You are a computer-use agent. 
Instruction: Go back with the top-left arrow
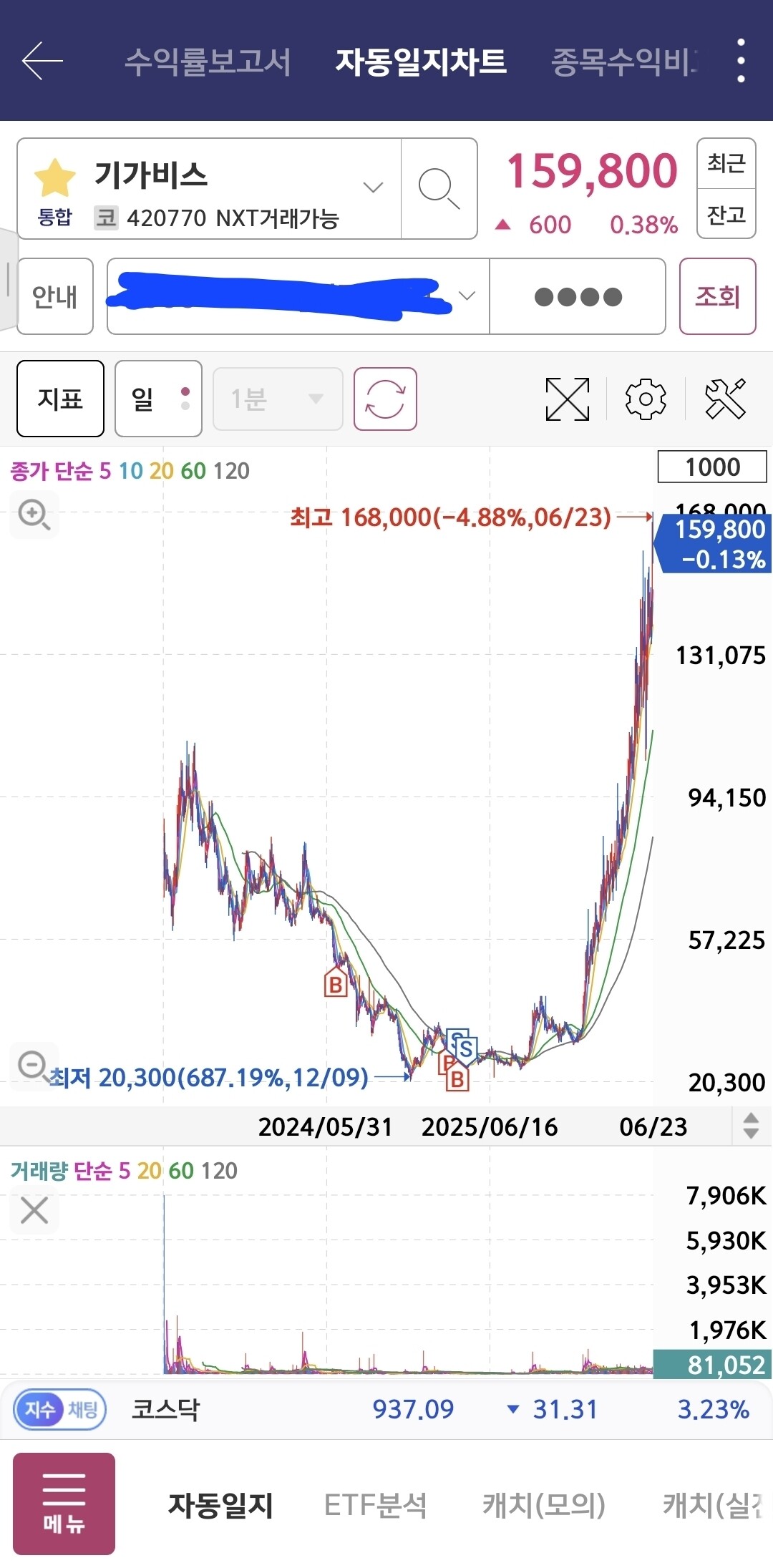point(42,61)
